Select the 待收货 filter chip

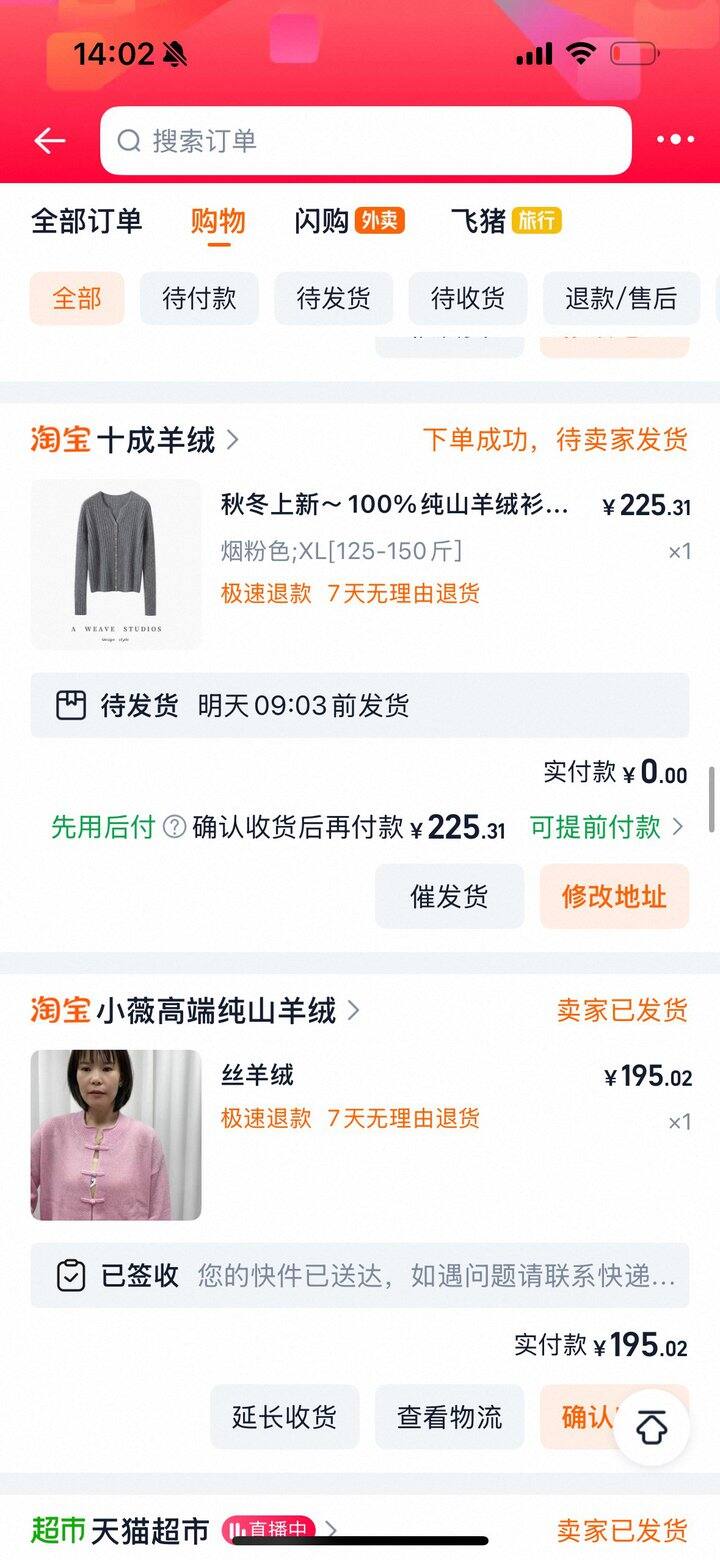click(x=467, y=298)
